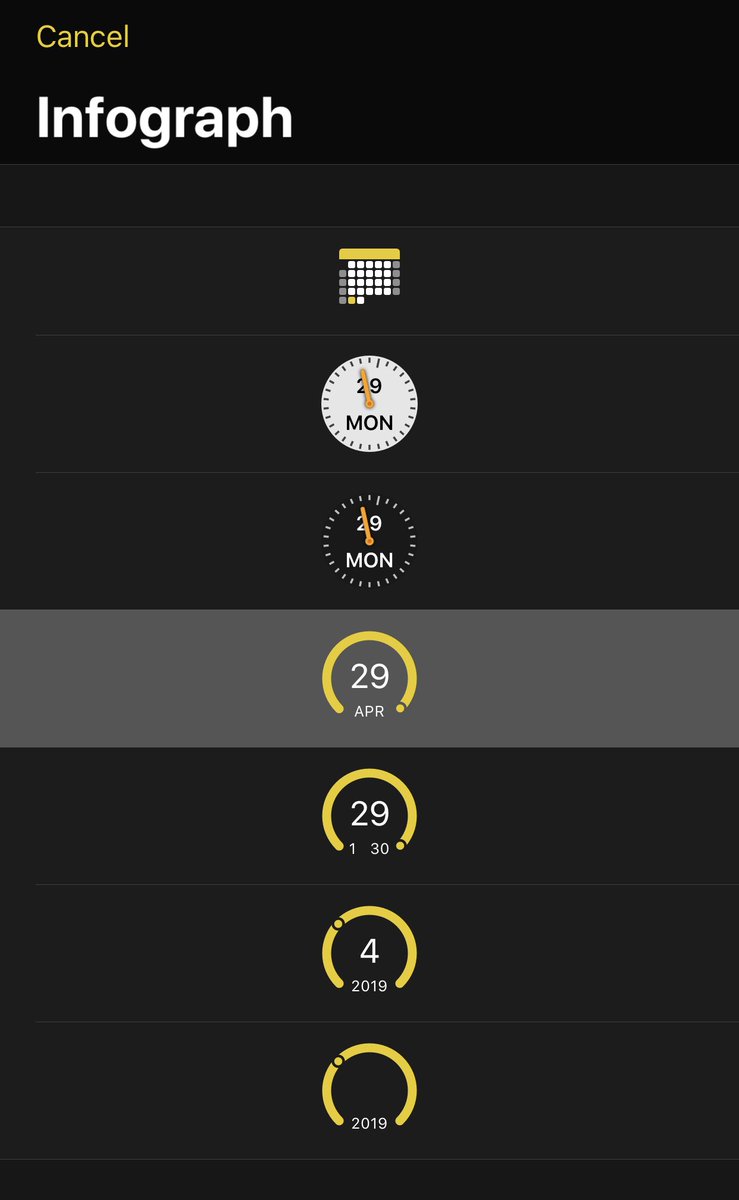This screenshot has width=739, height=1200.
Task: Pick the ring showing 29 with 1 and 30
Action: [369, 815]
